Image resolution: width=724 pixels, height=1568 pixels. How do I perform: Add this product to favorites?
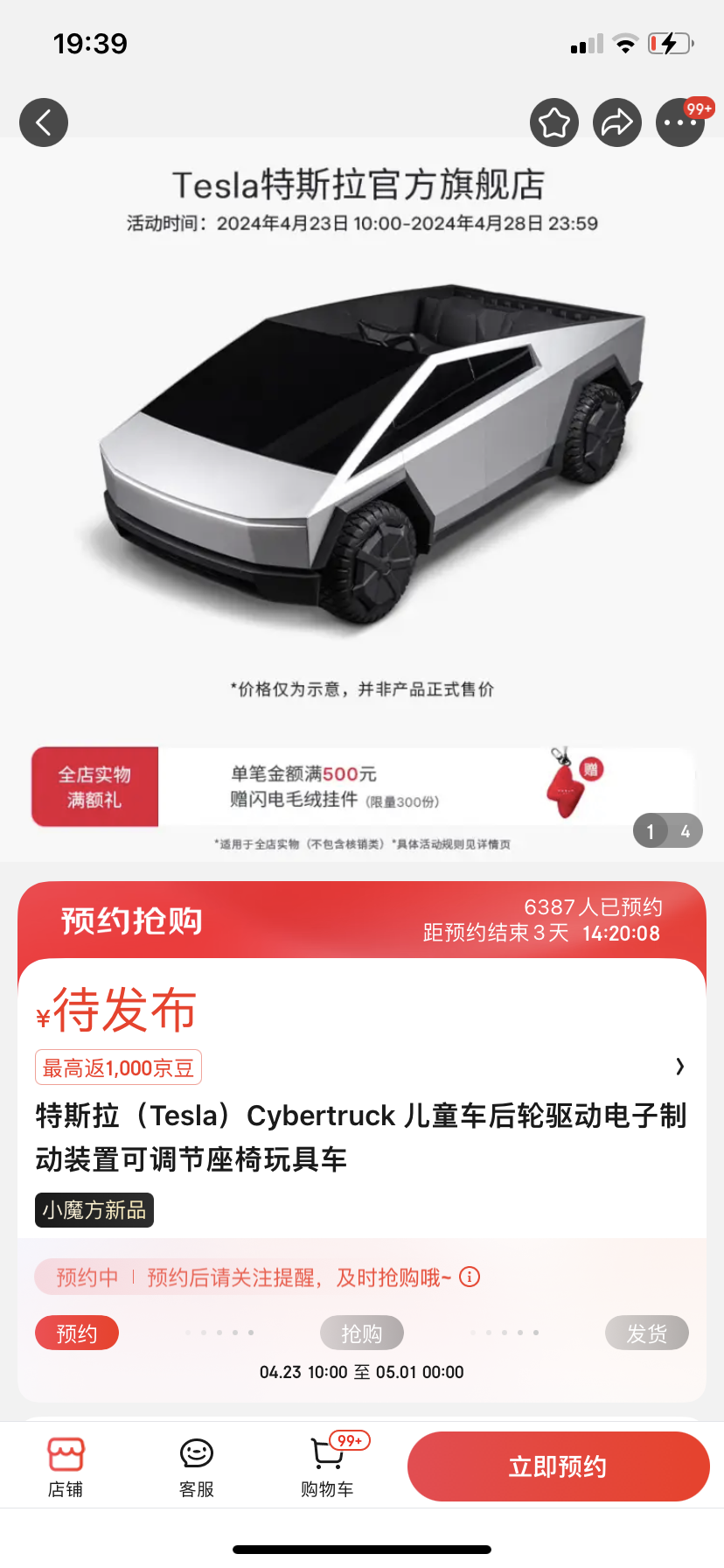click(x=554, y=122)
